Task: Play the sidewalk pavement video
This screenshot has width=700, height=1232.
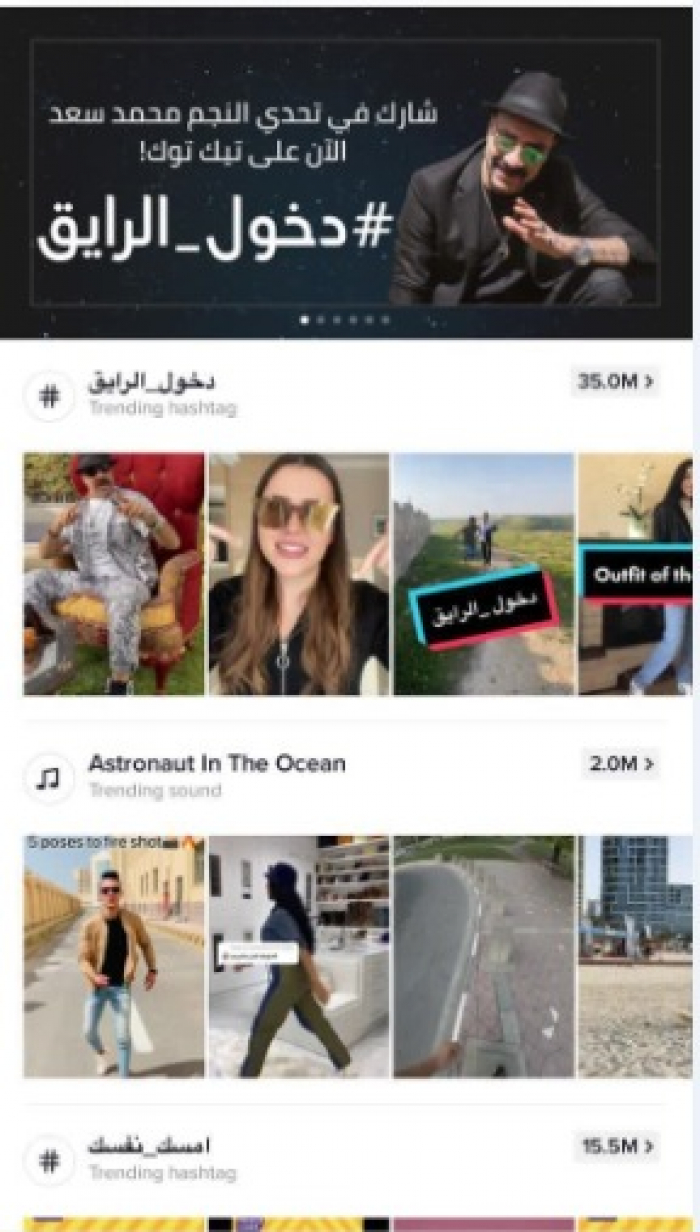Action: pos(483,957)
